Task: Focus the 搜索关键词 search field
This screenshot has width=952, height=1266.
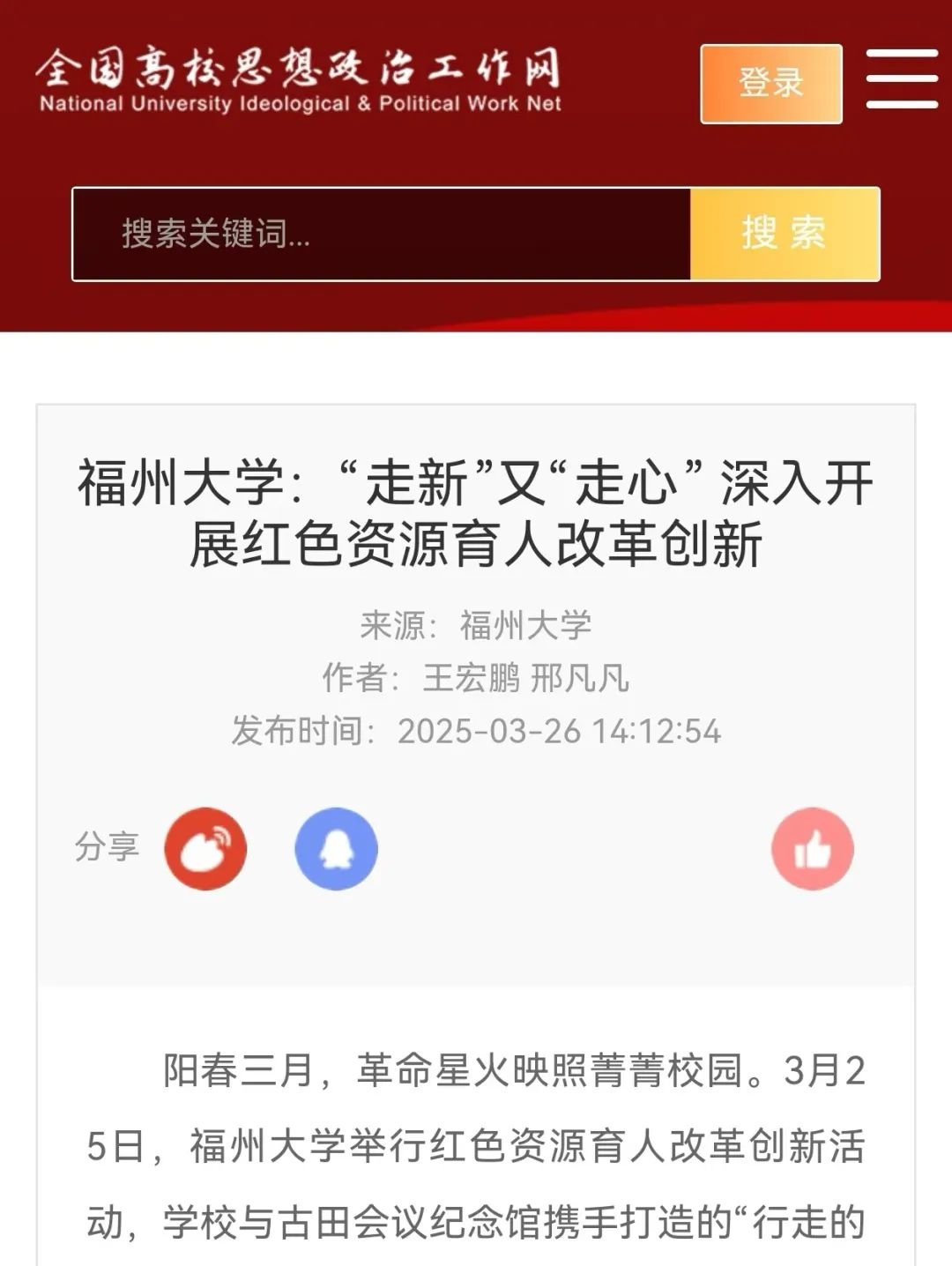Action: click(382, 235)
